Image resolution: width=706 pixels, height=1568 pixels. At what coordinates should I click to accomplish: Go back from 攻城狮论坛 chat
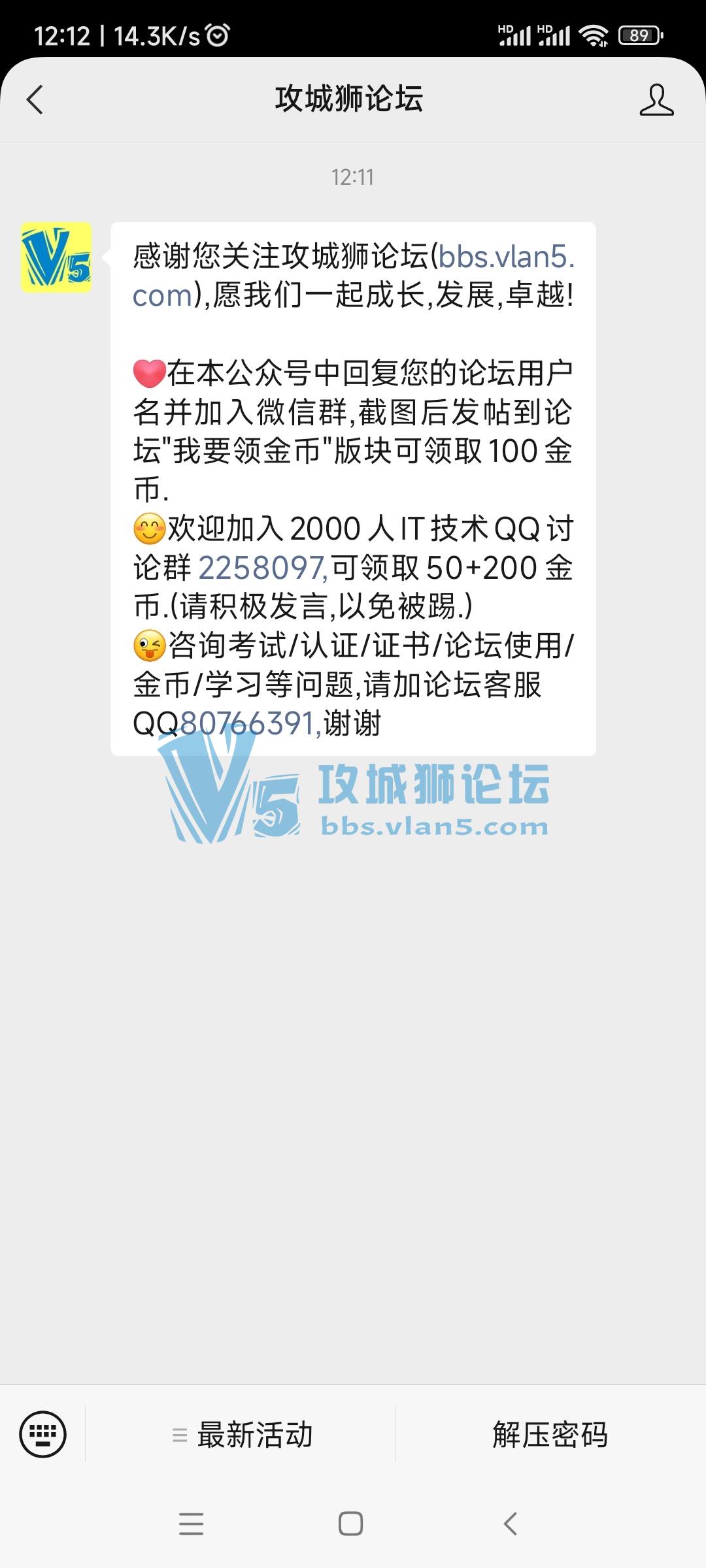(35, 100)
